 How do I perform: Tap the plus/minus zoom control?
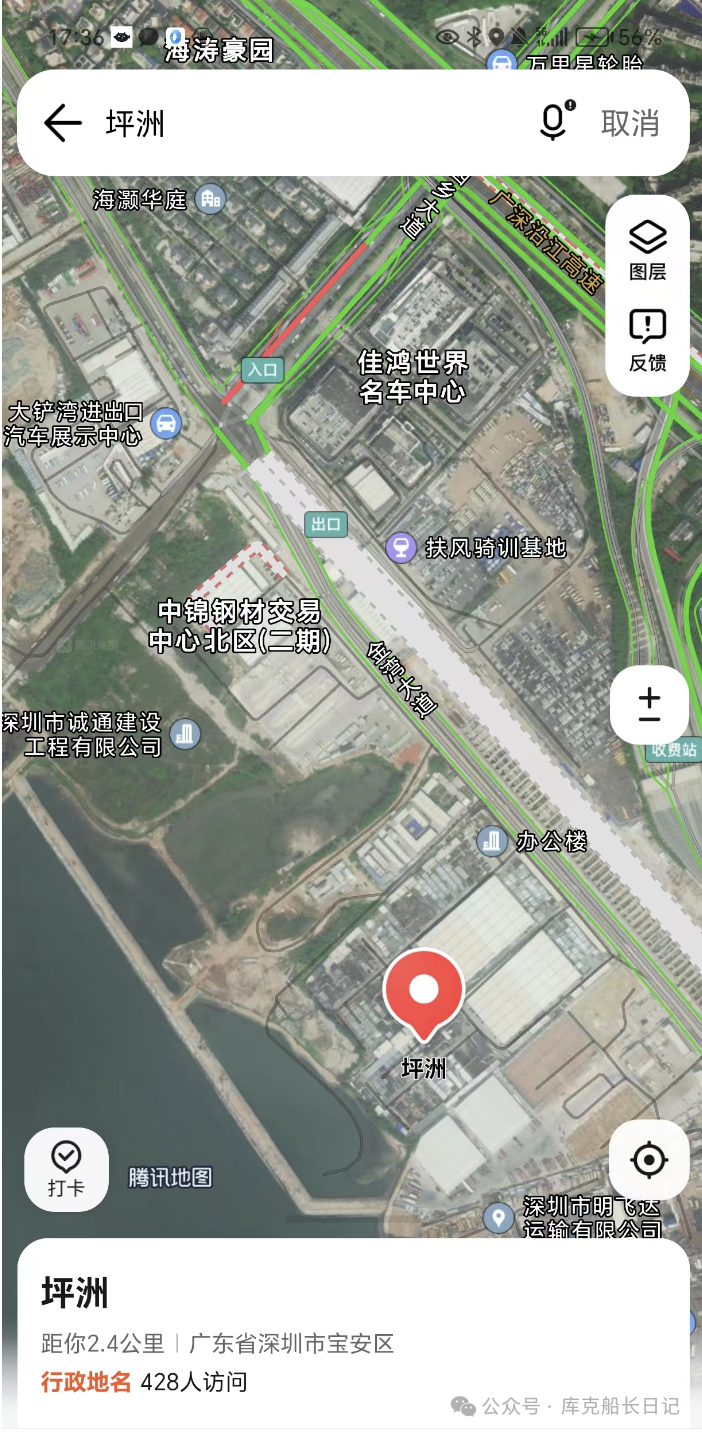tap(649, 704)
